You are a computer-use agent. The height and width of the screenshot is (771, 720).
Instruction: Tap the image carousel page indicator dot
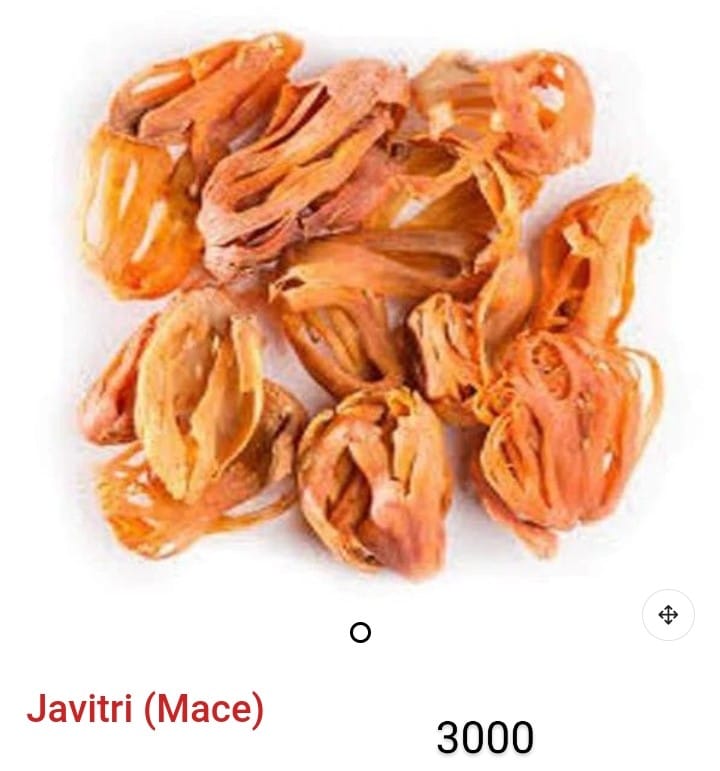point(361,632)
